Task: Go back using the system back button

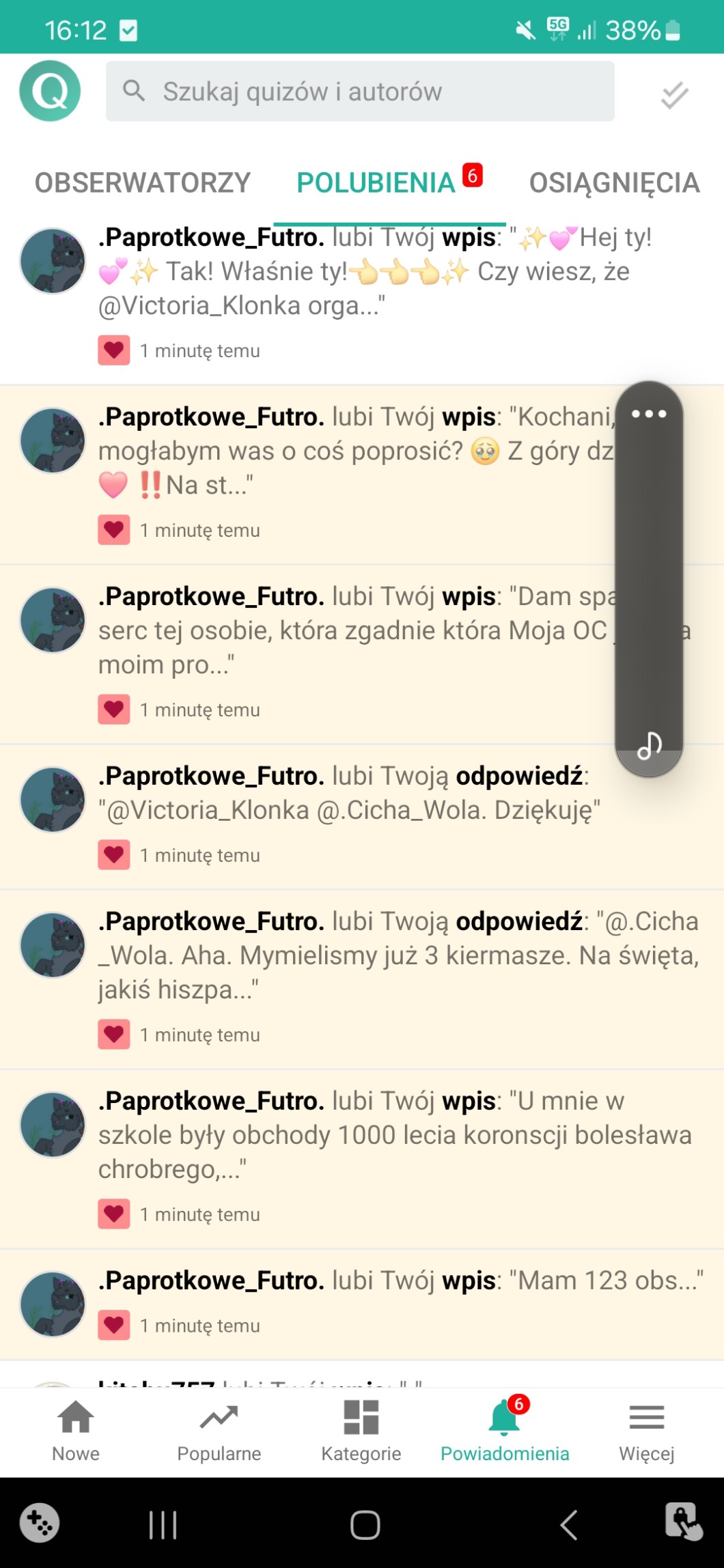Action: click(568, 1524)
